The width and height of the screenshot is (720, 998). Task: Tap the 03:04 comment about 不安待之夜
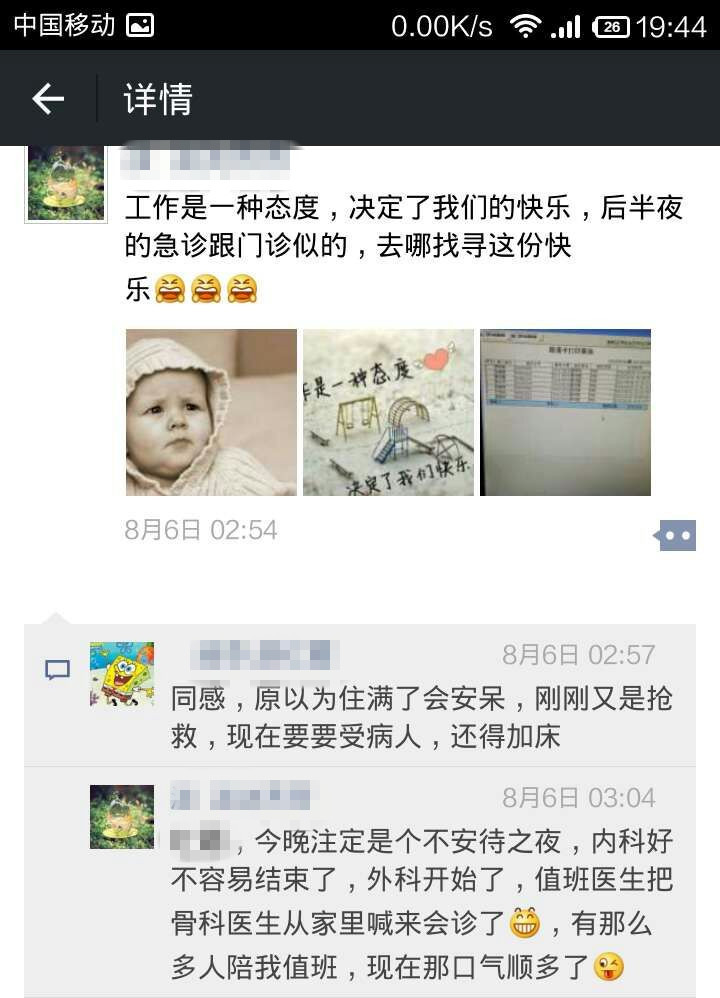point(420,900)
